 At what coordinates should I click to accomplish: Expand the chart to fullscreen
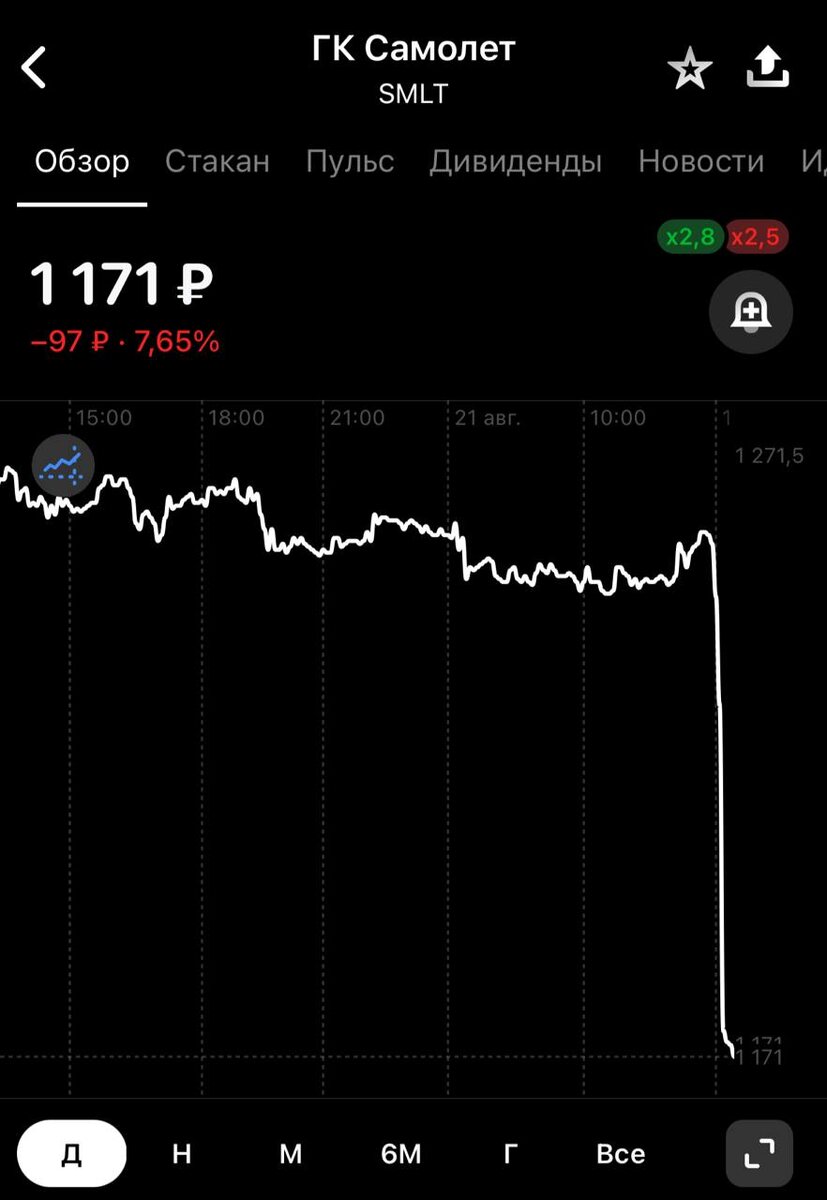point(758,1154)
